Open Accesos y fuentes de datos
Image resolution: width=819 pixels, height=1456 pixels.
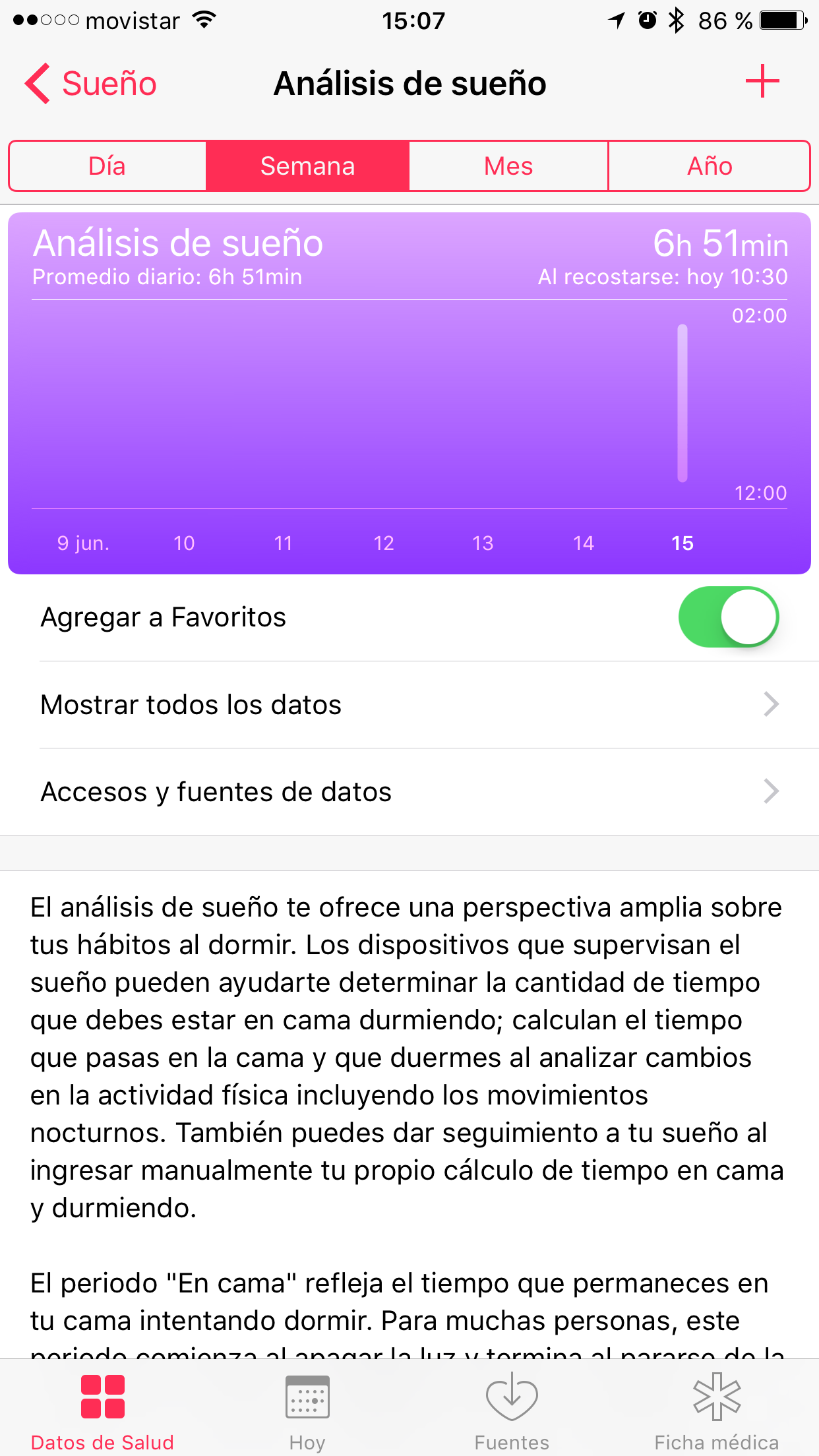[409, 791]
